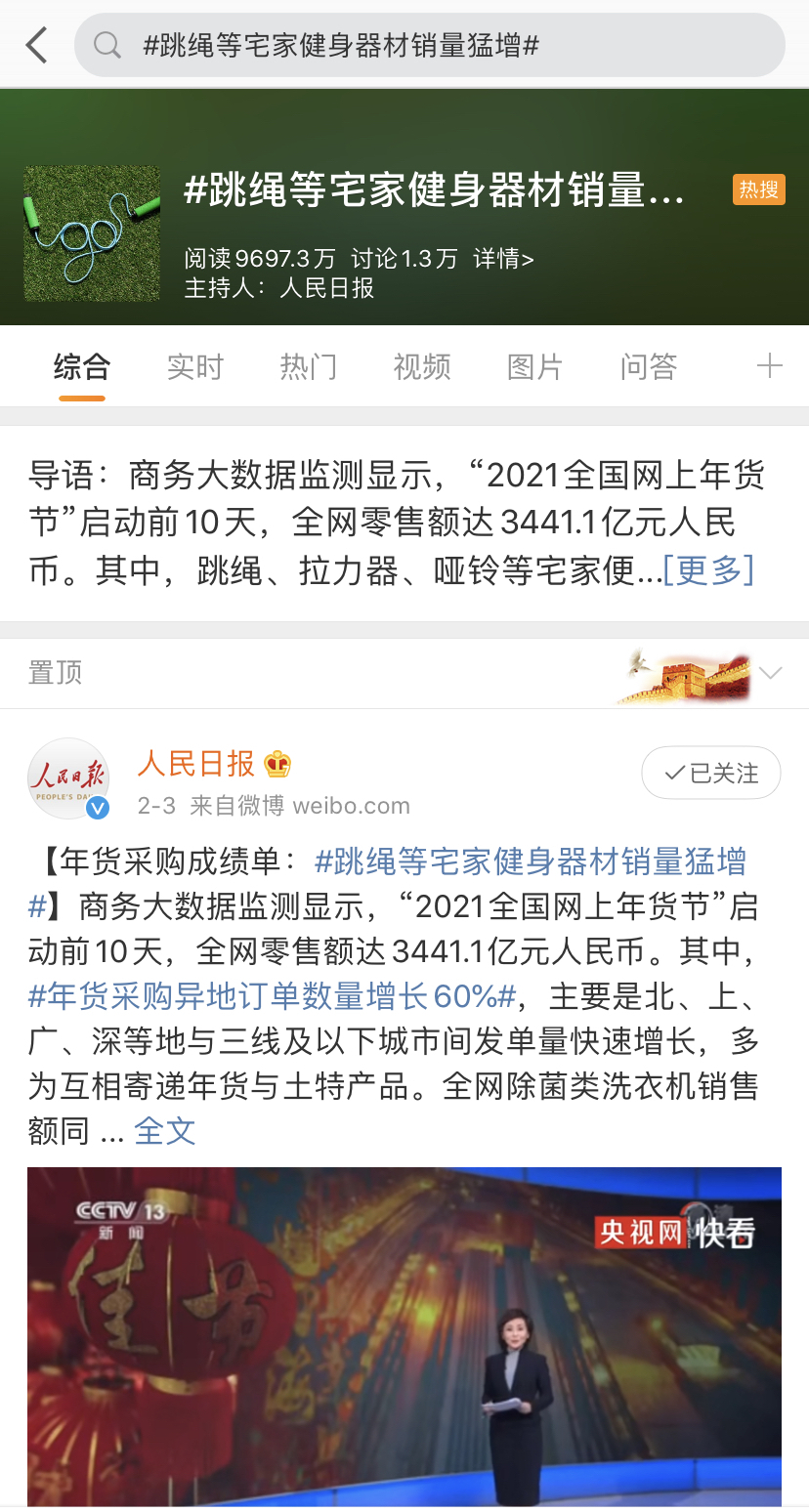Expand the pinned post options chevron

[x=771, y=672]
